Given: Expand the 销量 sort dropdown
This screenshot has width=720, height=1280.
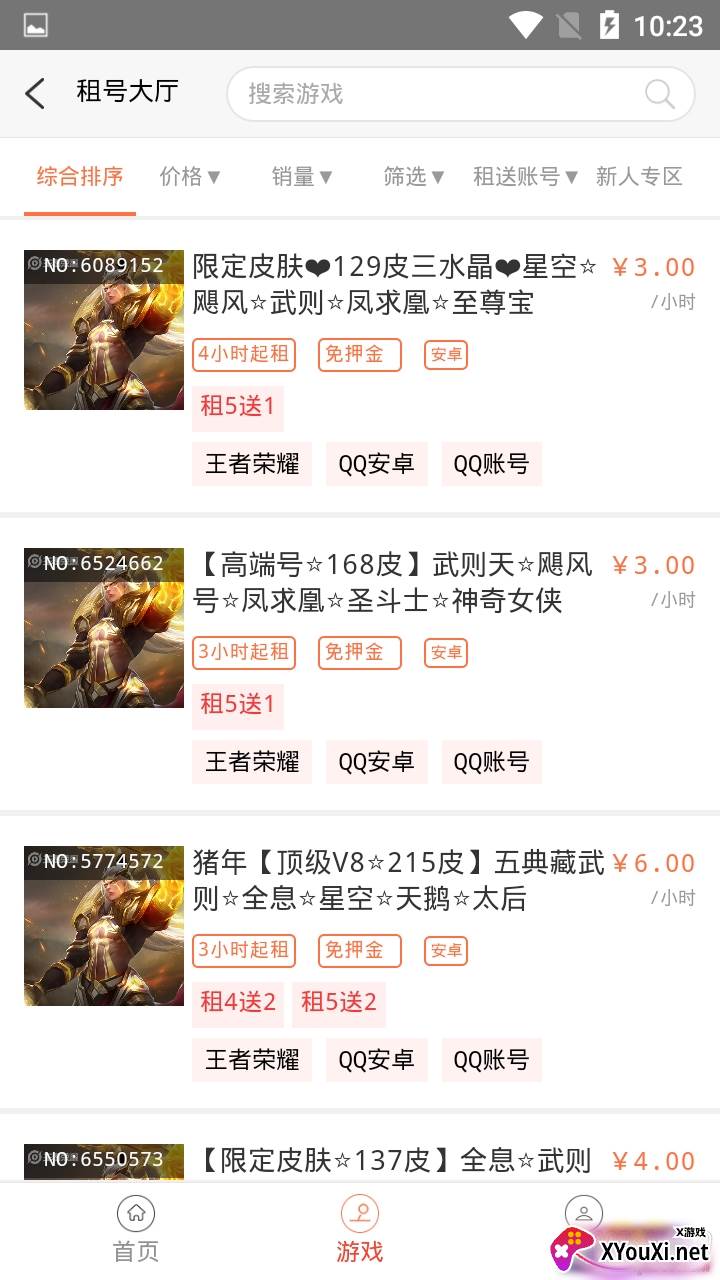Looking at the screenshot, I should point(302,177).
